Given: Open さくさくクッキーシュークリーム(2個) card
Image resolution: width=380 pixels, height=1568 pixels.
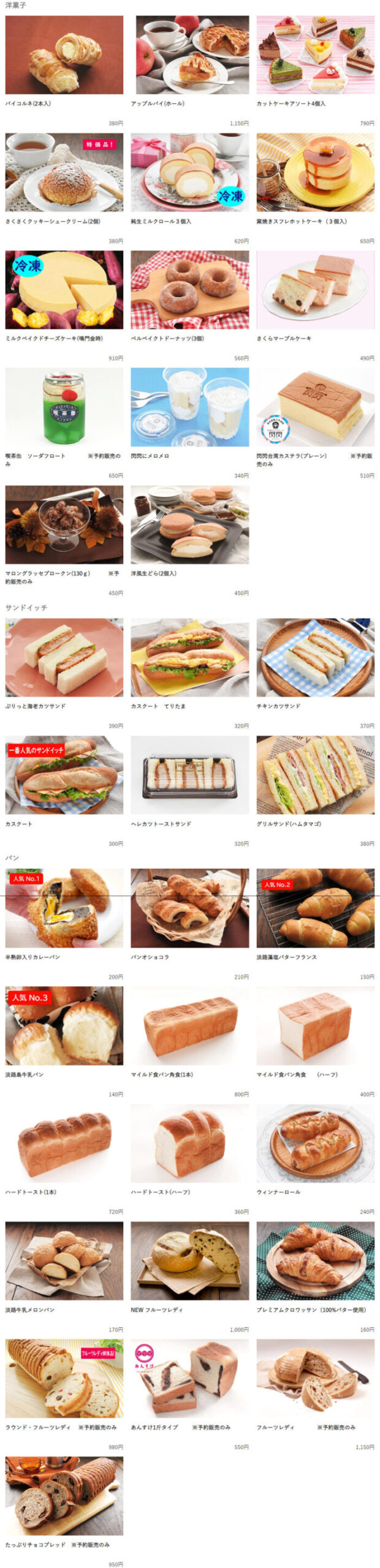Looking at the screenshot, I should pyautogui.click(x=64, y=173).
